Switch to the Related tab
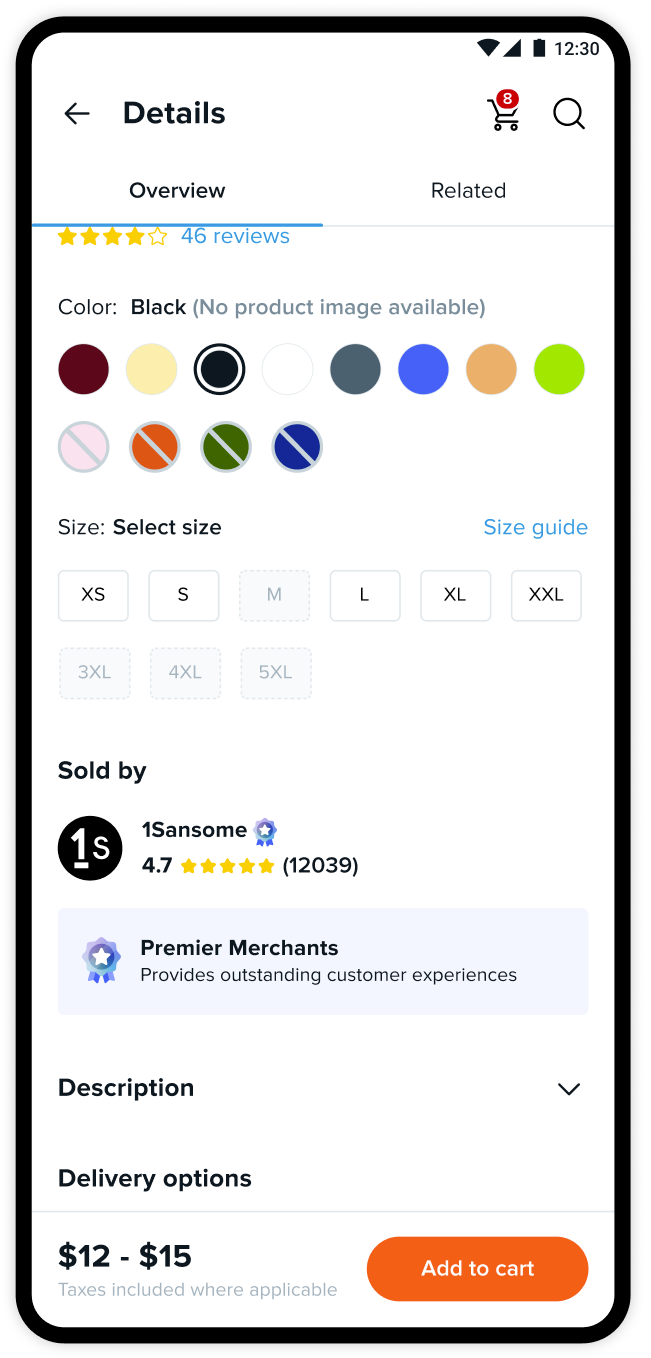This screenshot has width=651, height=1358. click(468, 190)
